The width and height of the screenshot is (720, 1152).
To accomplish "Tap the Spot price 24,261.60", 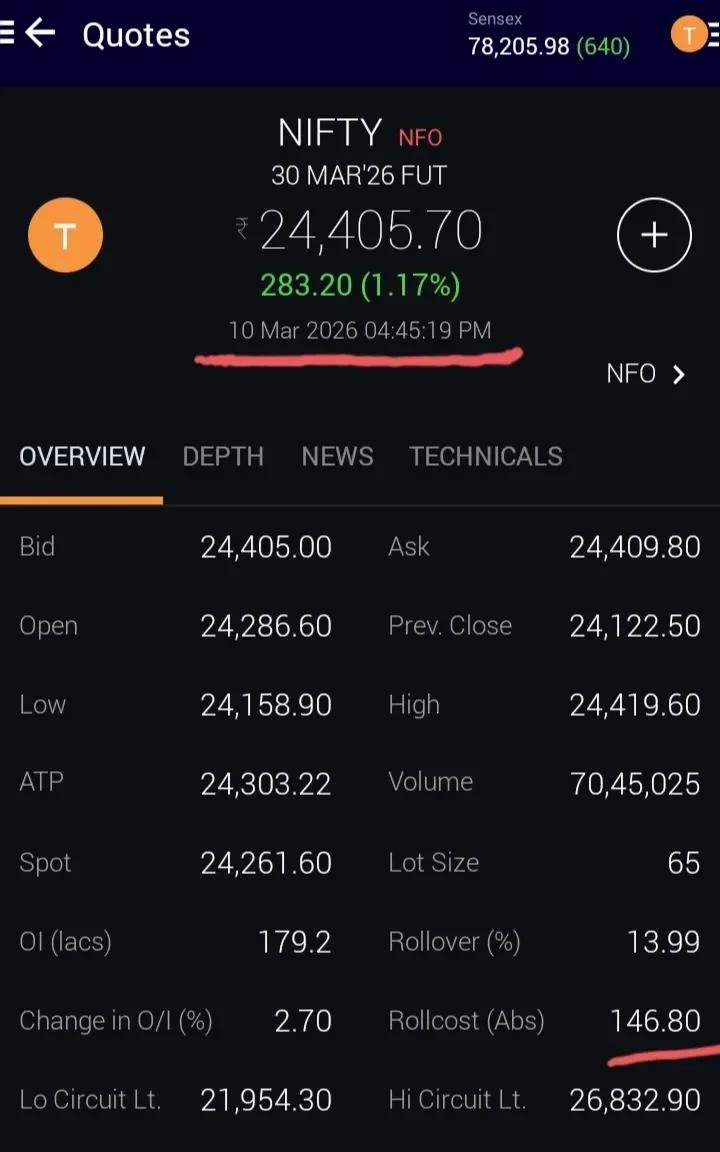I will pos(265,863).
